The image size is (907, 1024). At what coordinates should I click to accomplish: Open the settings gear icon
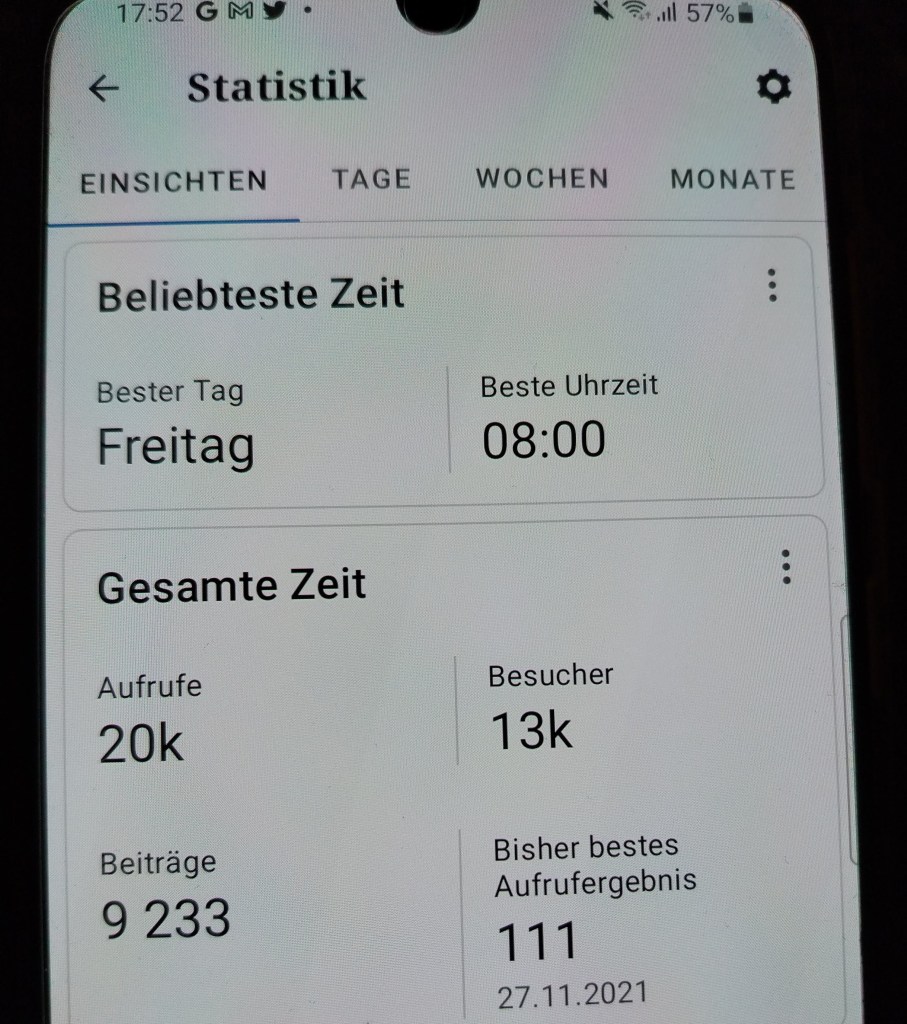pos(773,88)
